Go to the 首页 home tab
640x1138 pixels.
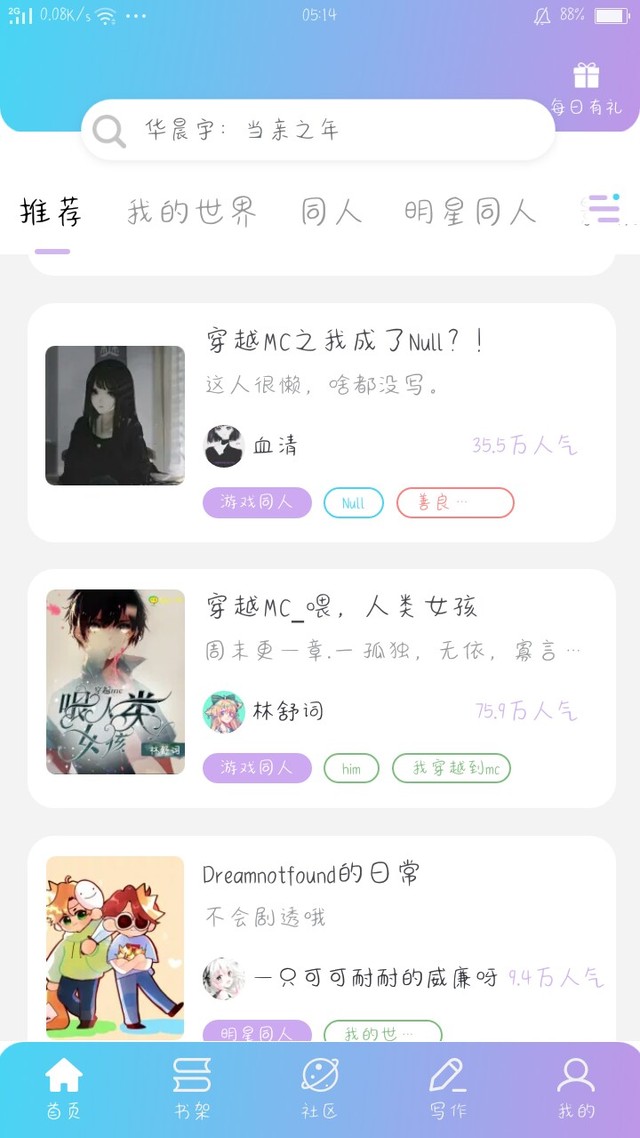click(64, 1088)
